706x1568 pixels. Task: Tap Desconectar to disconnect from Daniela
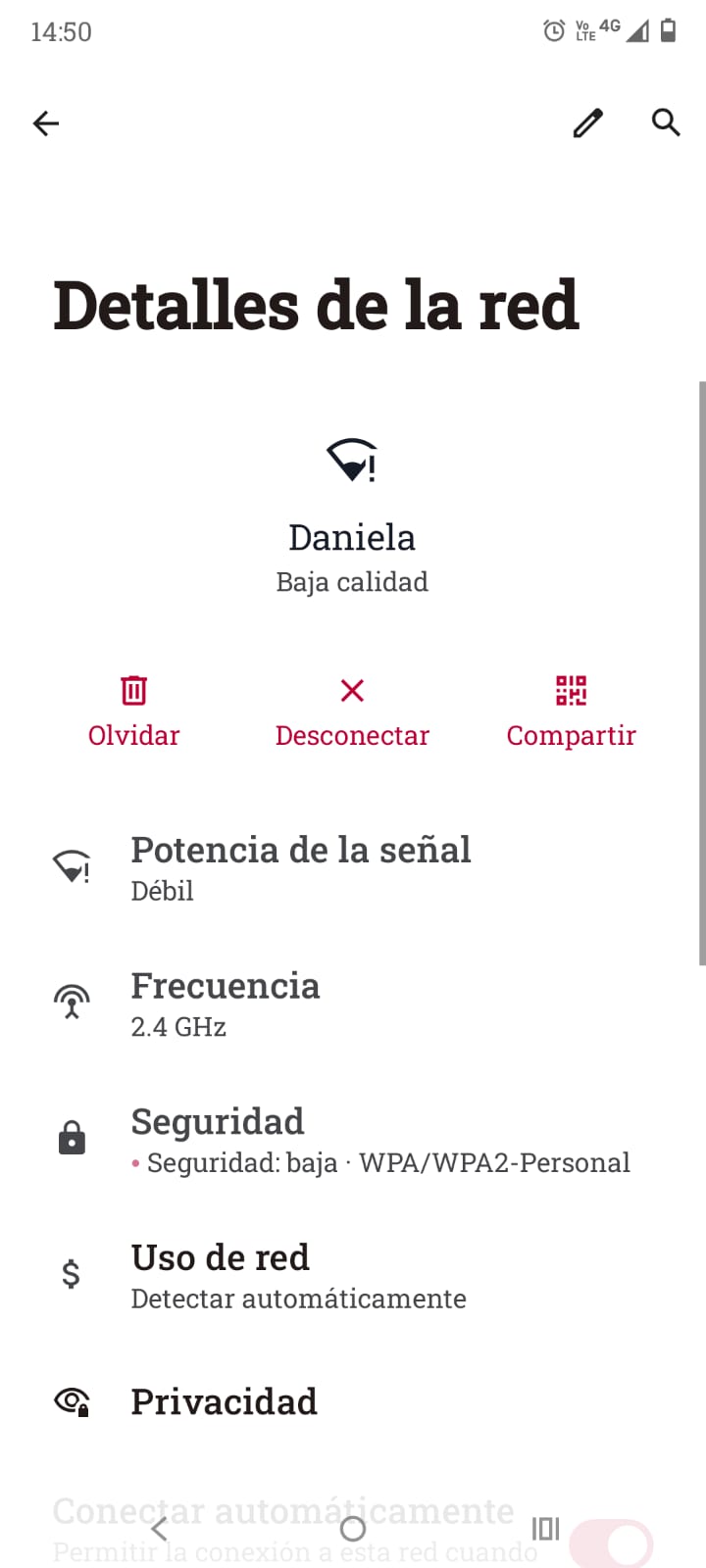tap(352, 711)
